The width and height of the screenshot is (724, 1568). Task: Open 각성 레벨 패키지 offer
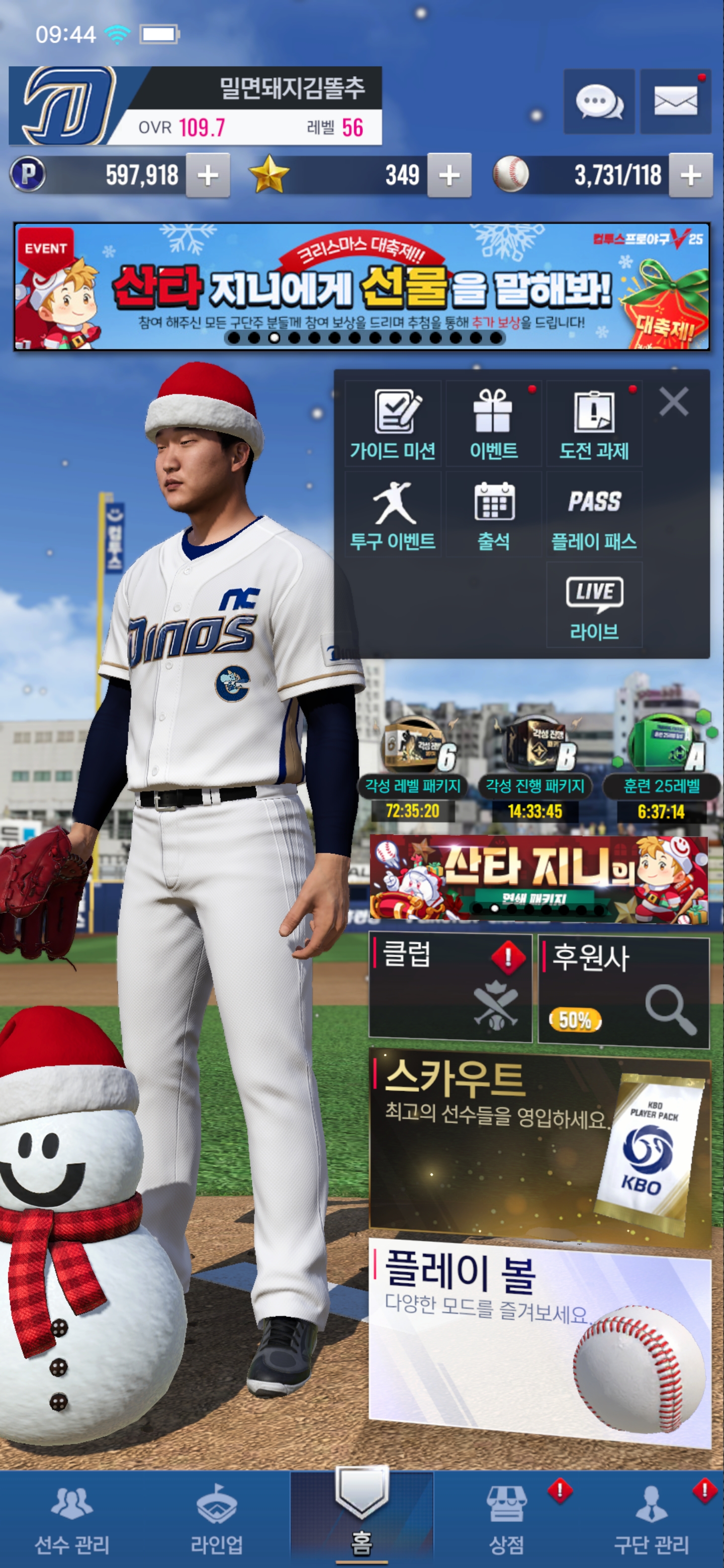point(413,767)
